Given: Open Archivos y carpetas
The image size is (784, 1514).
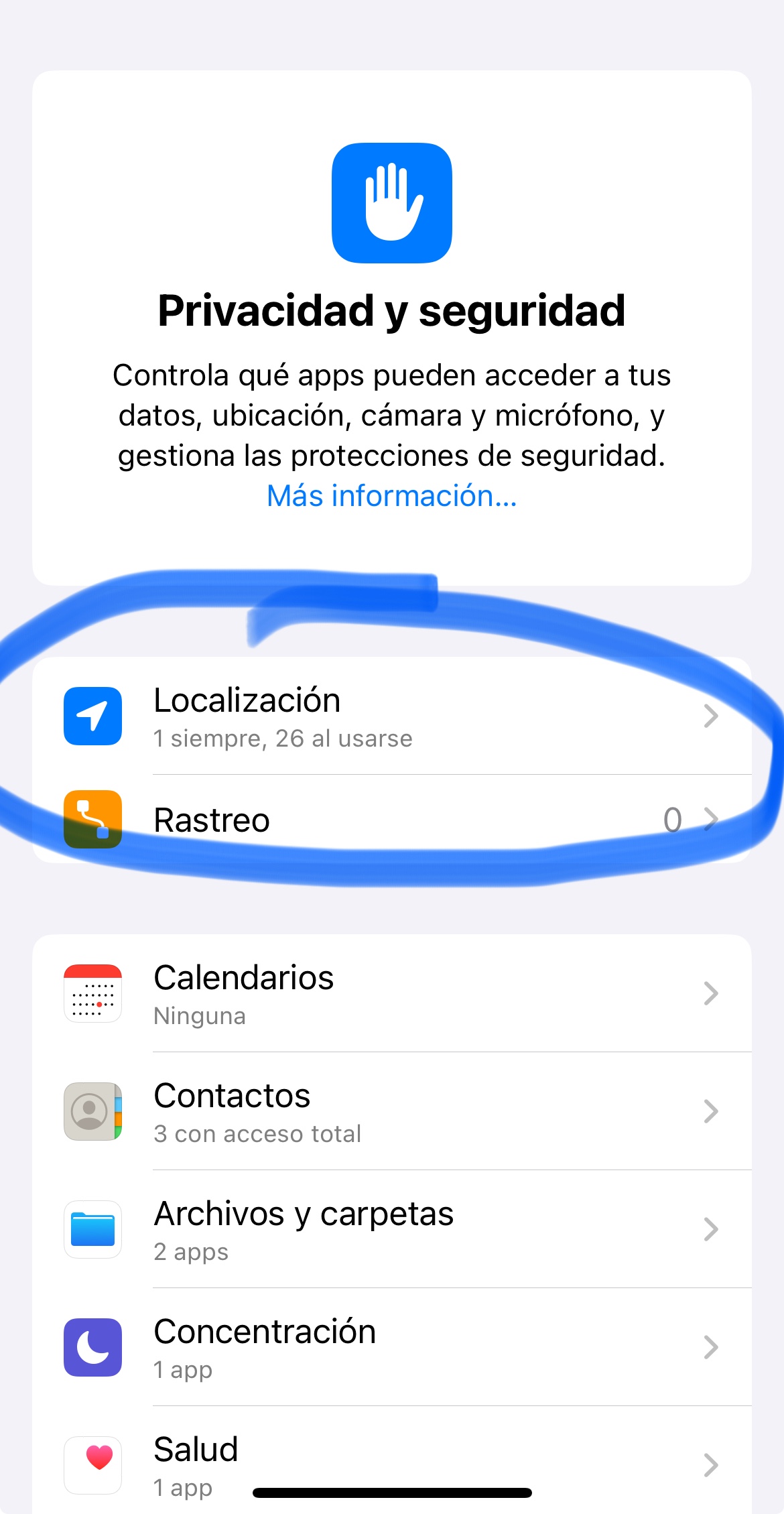Looking at the screenshot, I should [391, 1230].
